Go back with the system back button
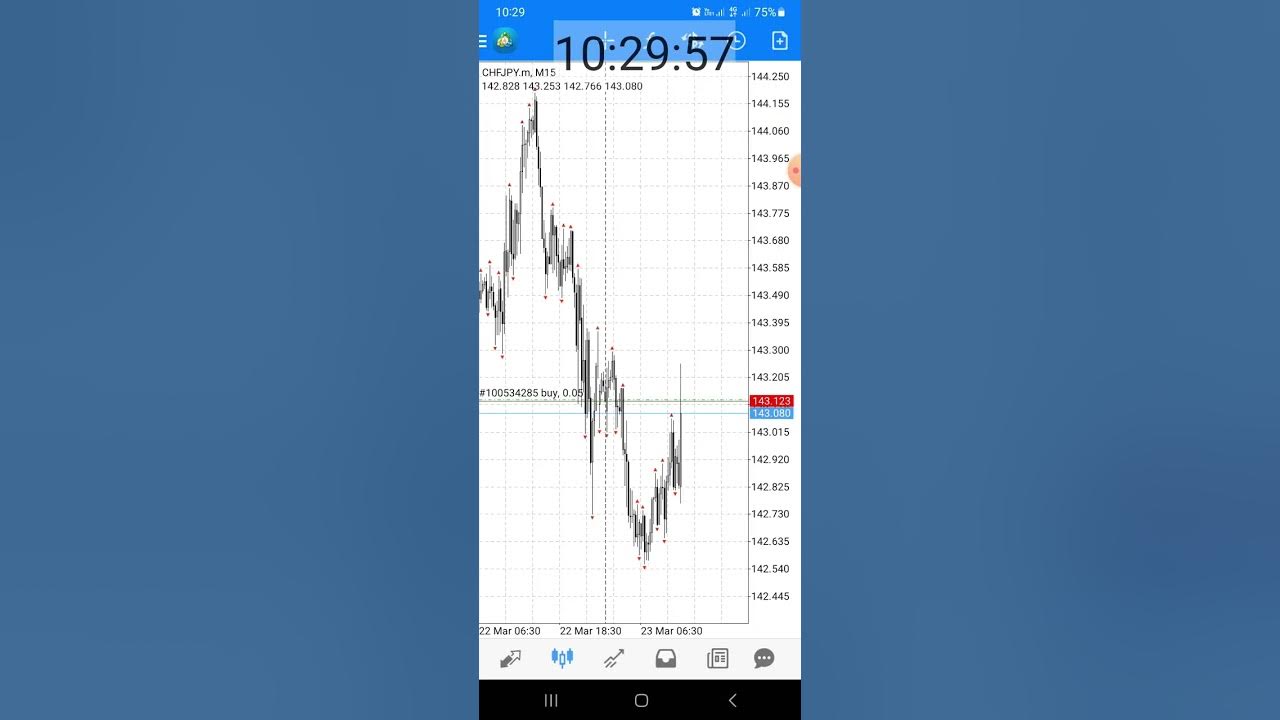This screenshot has width=1280, height=720. click(732, 700)
